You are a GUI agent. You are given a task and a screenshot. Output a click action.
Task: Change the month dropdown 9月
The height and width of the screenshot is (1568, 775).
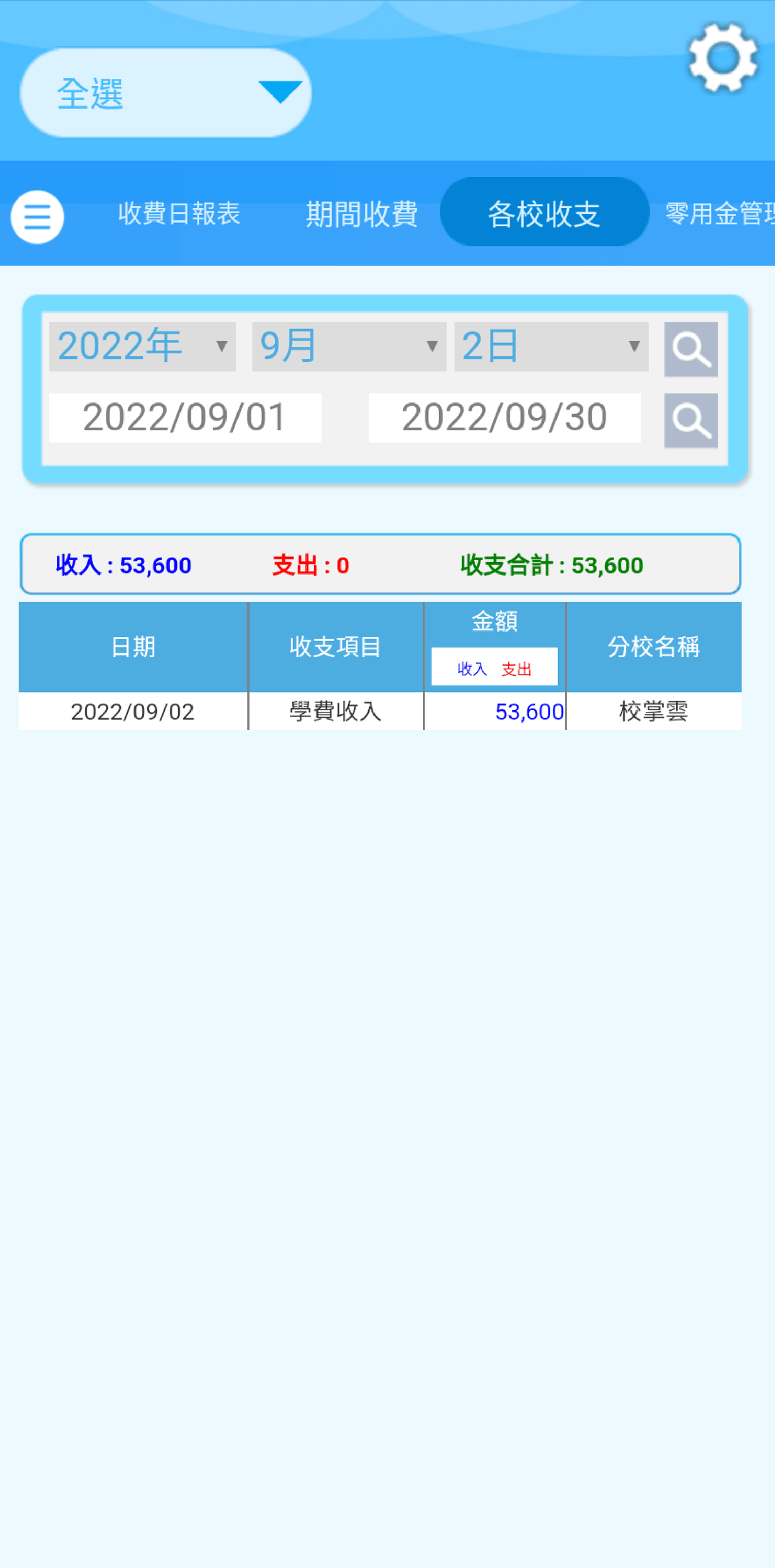(349, 347)
